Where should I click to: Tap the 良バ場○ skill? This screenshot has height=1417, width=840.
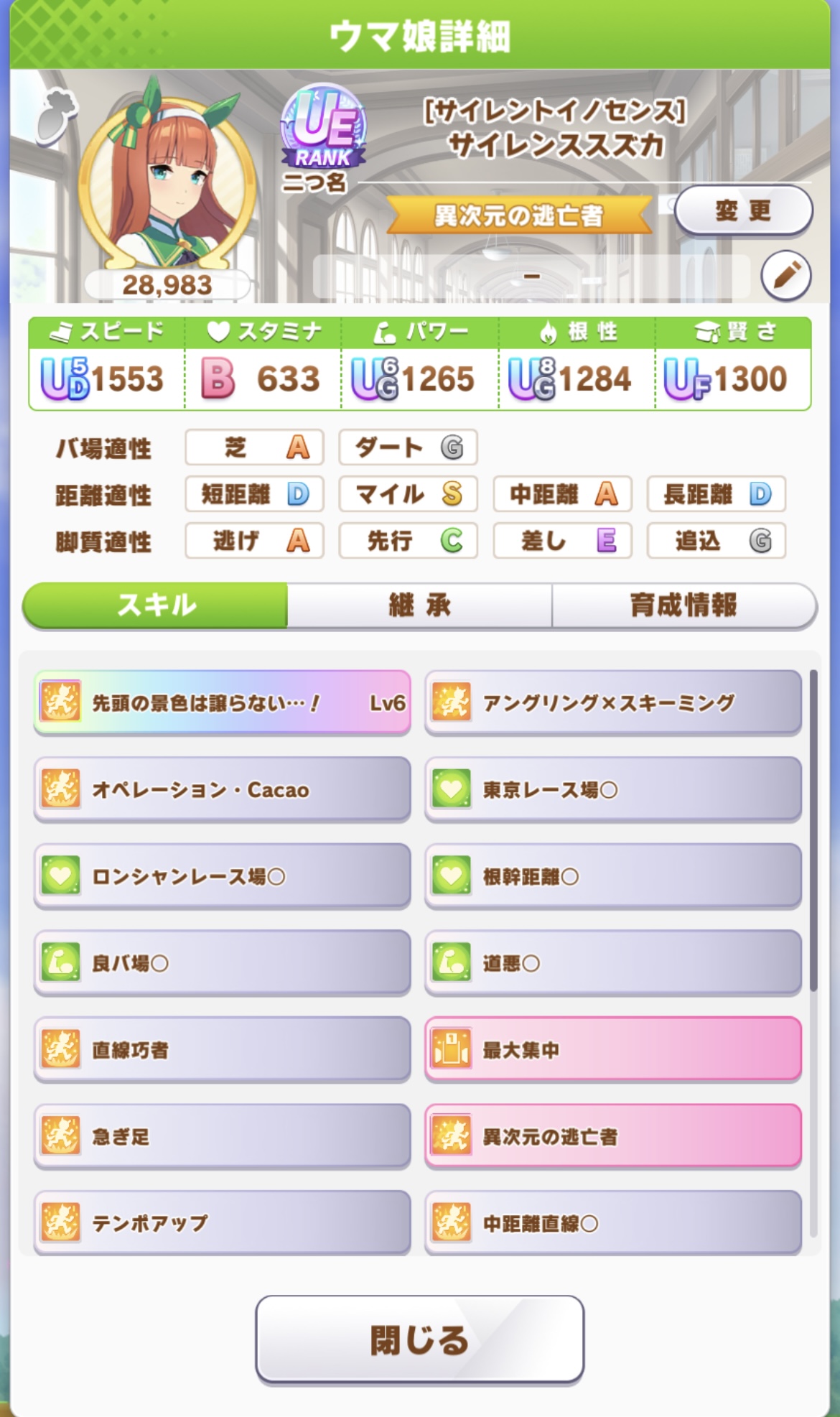pyautogui.click(x=222, y=963)
